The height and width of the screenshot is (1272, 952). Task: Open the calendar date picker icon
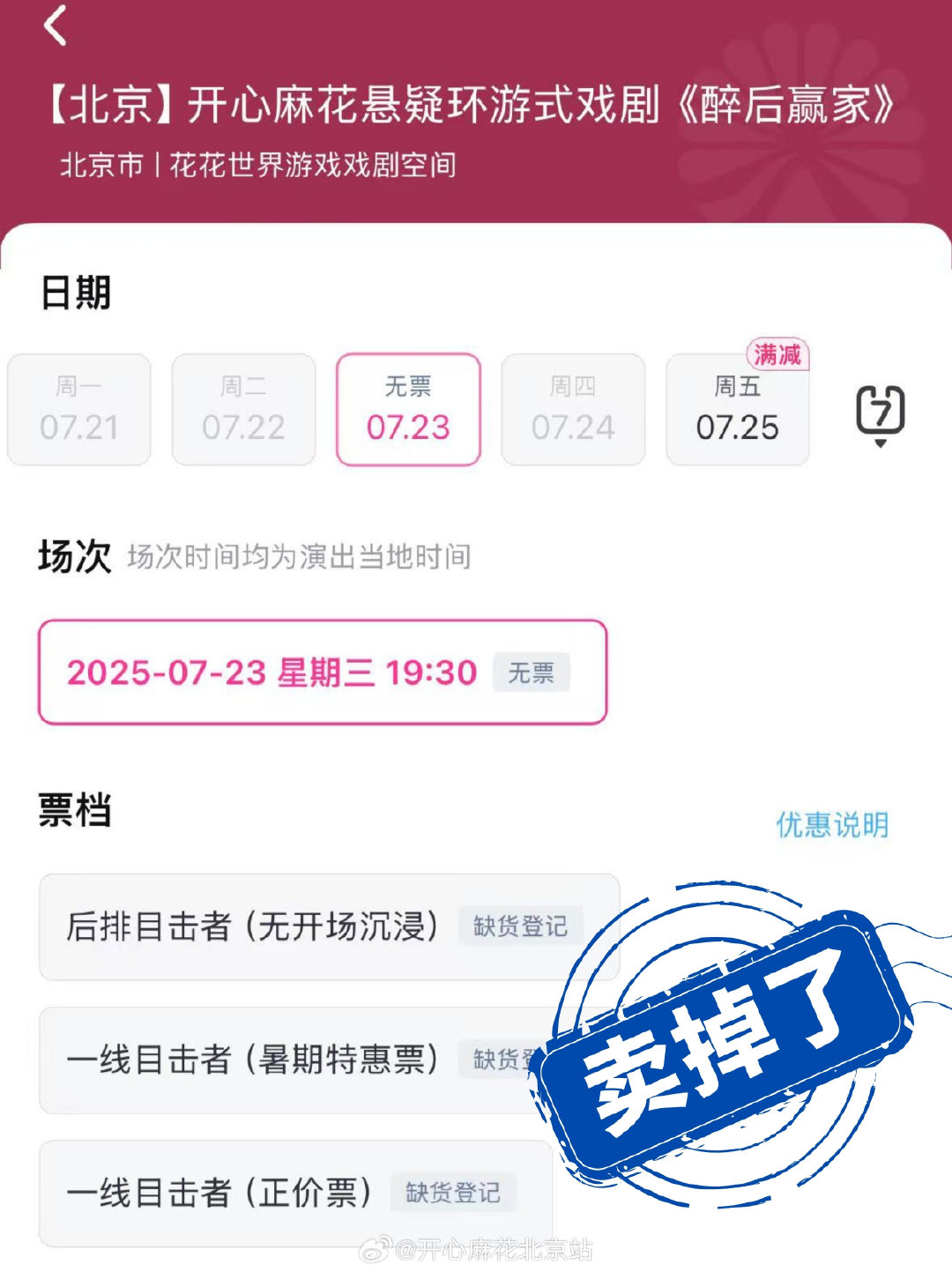(880, 412)
